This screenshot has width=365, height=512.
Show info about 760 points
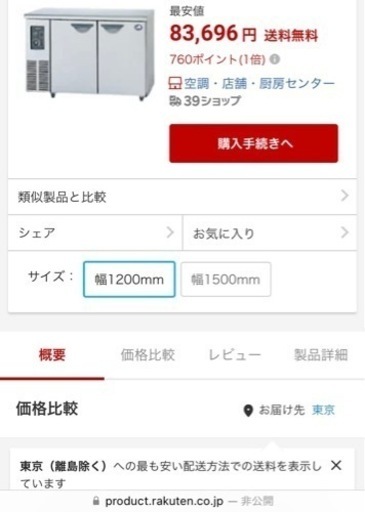[x=275, y=59]
